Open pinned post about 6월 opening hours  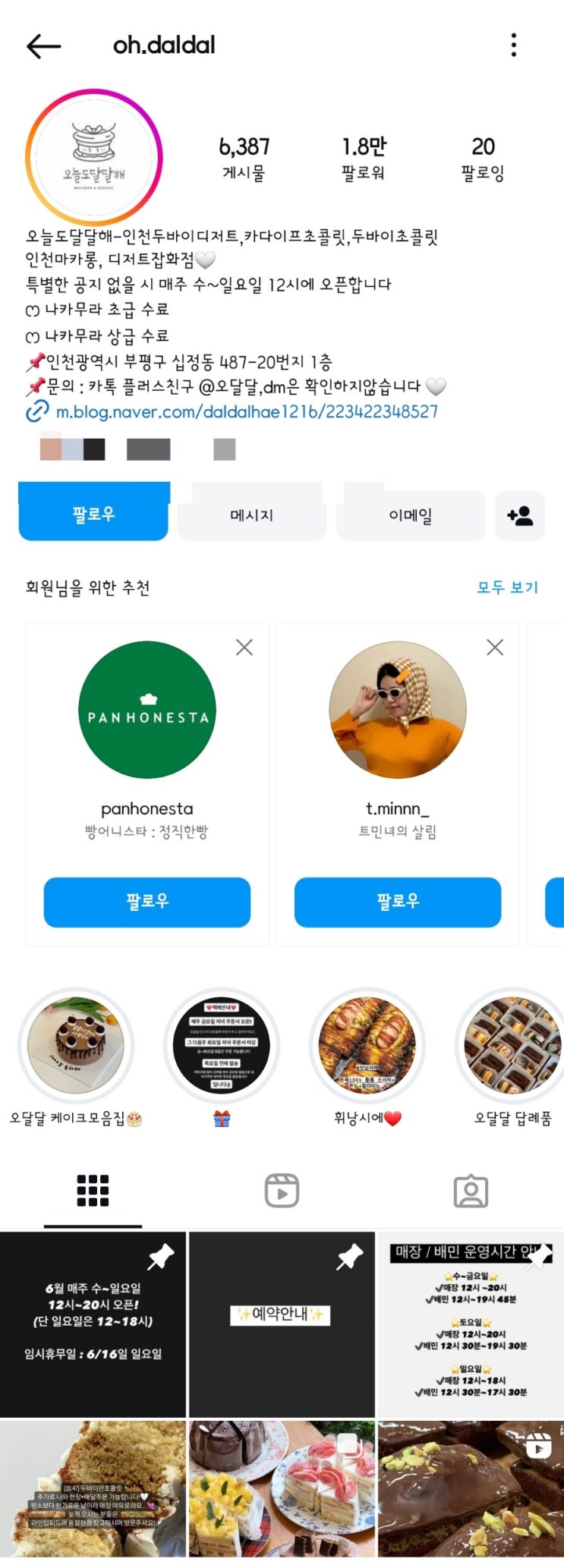tap(93, 1324)
